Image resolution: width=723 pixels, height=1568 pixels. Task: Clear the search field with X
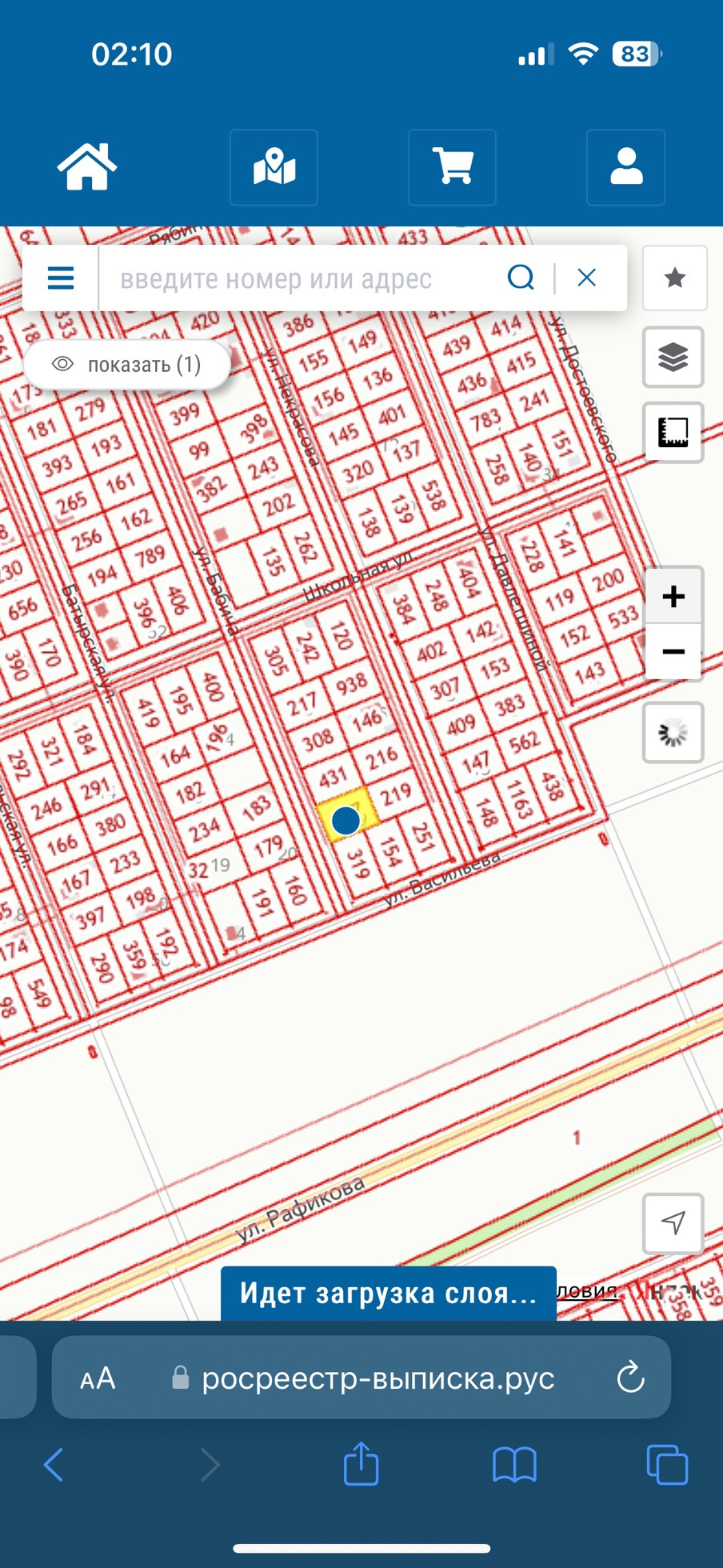point(586,278)
